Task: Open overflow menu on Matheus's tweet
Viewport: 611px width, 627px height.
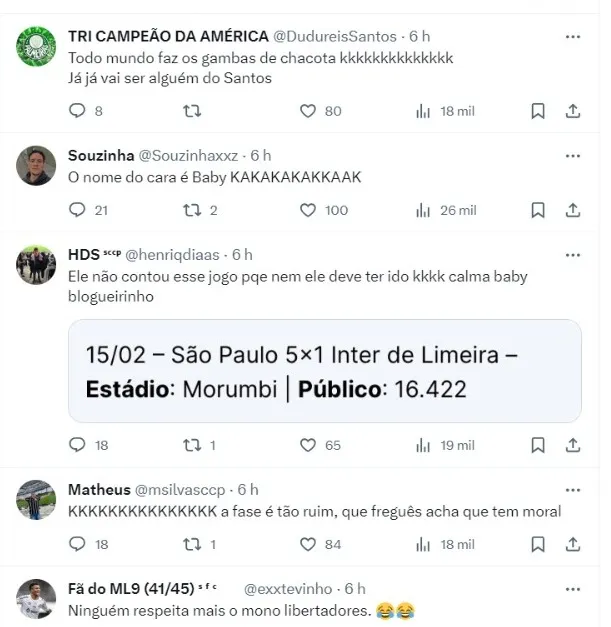Action: point(573,490)
